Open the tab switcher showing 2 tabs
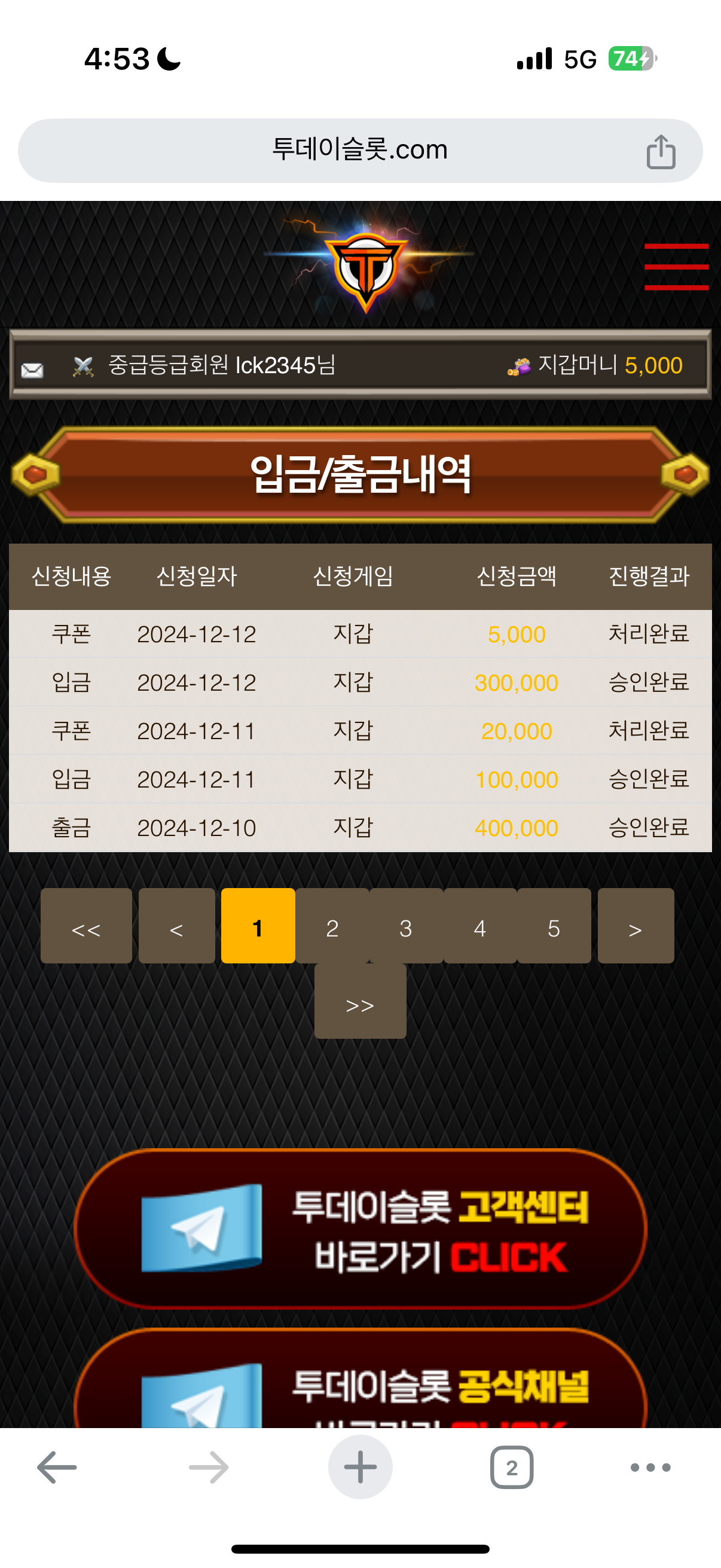Viewport: 721px width, 1568px height. pos(512,1468)
